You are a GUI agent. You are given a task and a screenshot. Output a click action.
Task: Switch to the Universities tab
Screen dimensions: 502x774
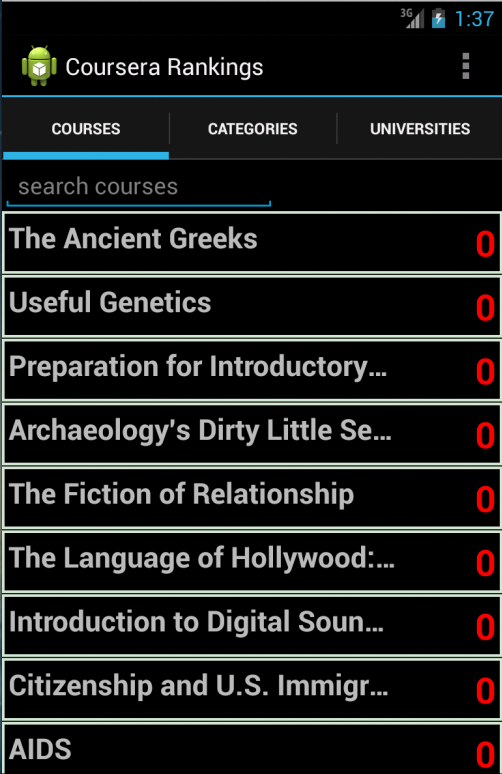[x=420, y=129]
